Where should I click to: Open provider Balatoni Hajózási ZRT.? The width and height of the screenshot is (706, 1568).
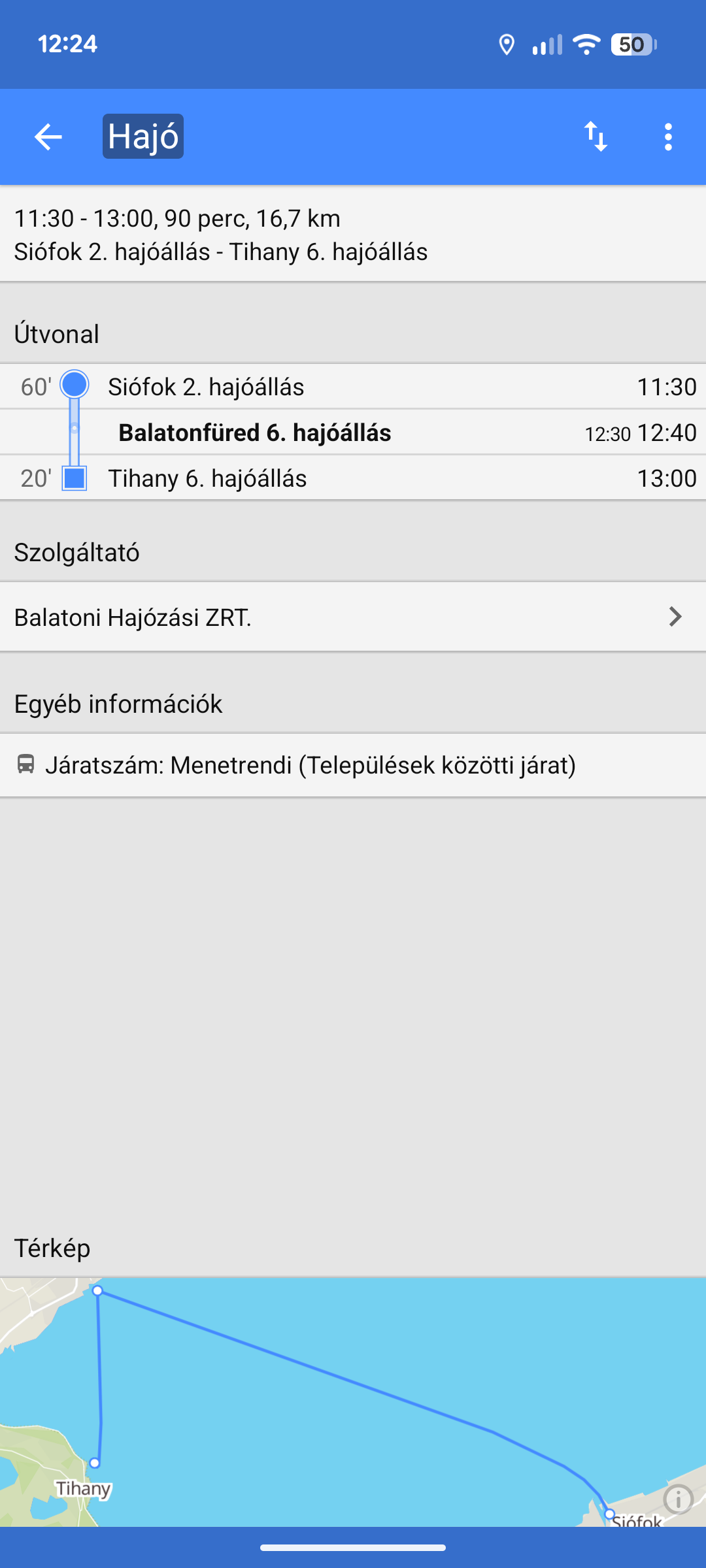(353, 617)
